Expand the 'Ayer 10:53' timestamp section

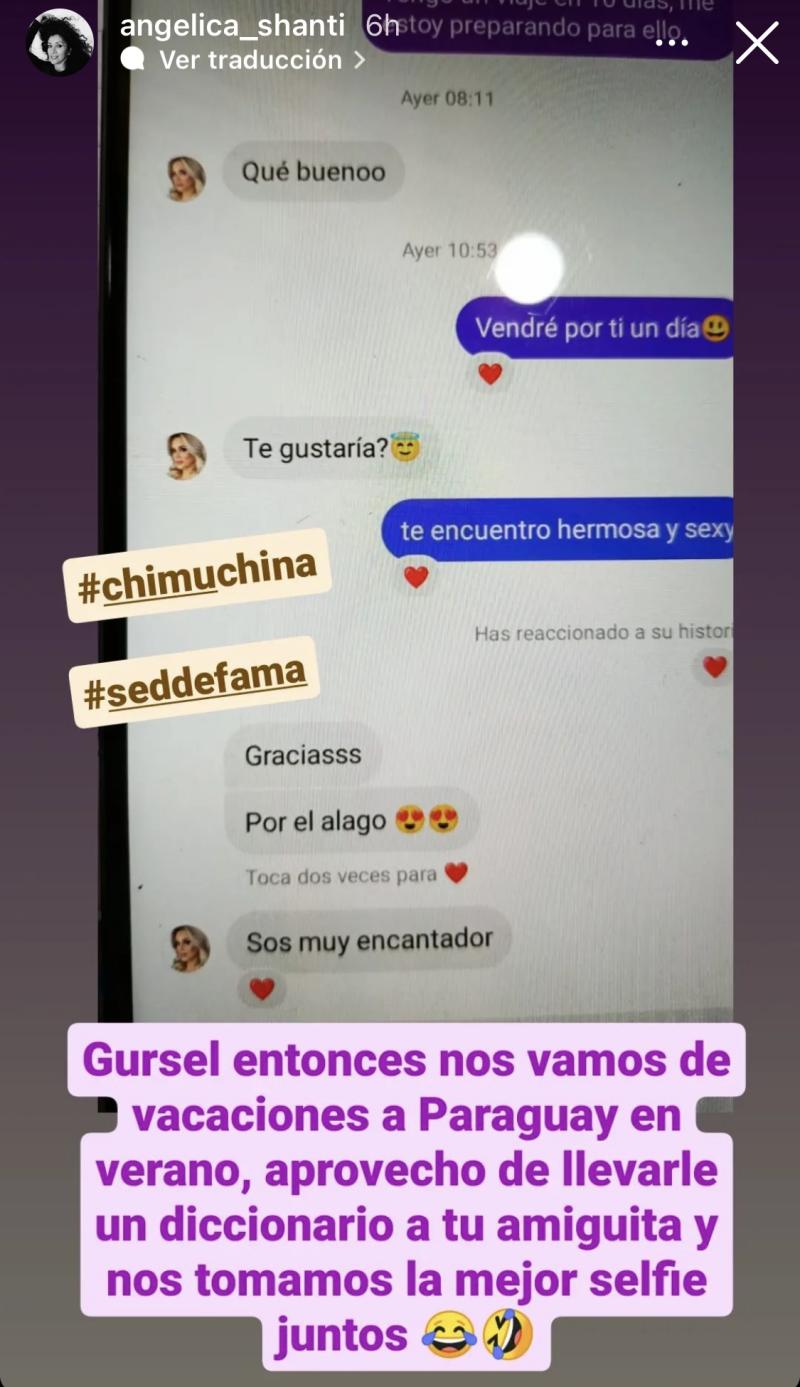449,250
